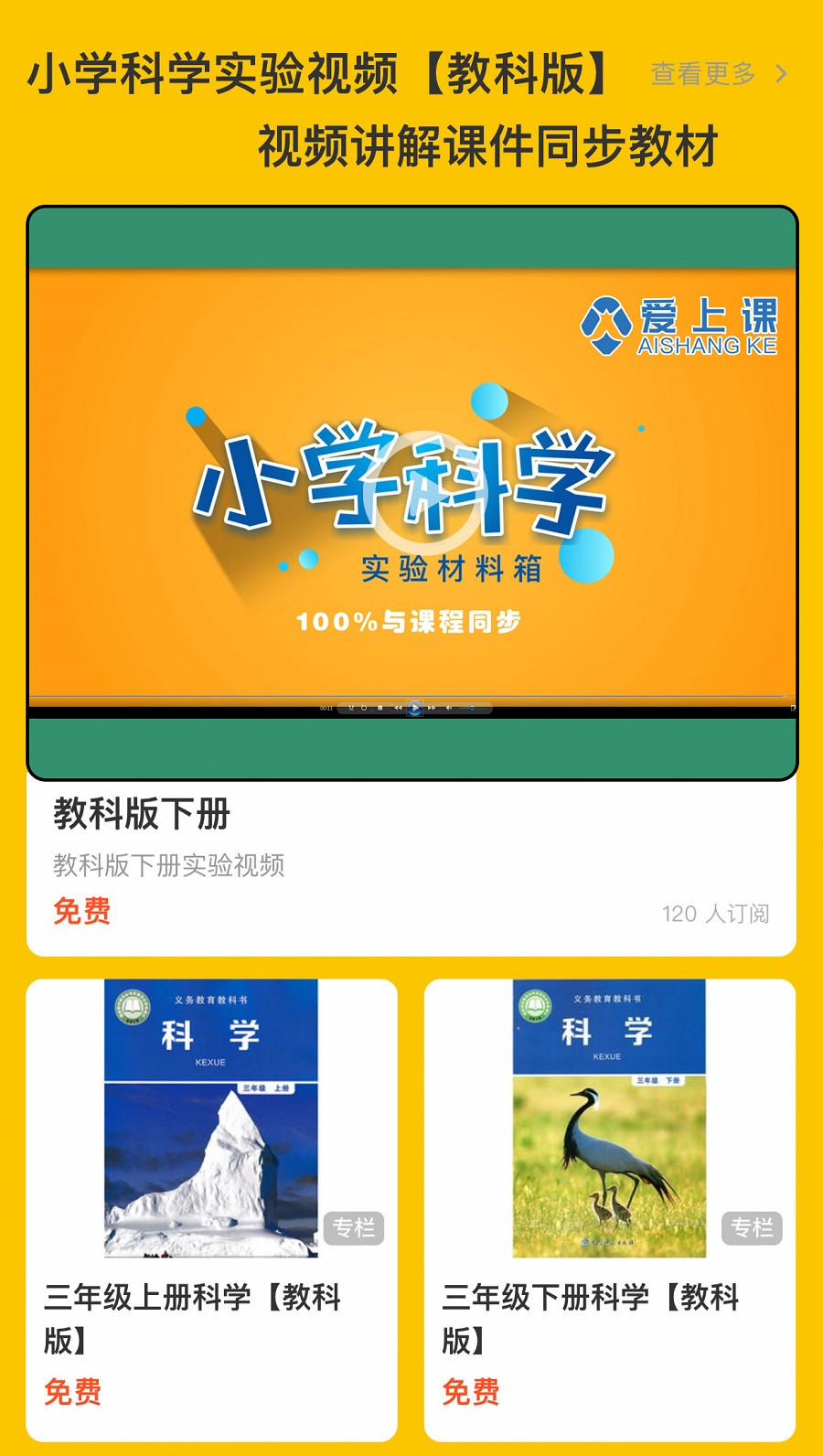Open 三年级下册科学【教科版】 column
Image resolution: width=823 pixels, height=1456 pixels.
click(x=610, y=1207)
